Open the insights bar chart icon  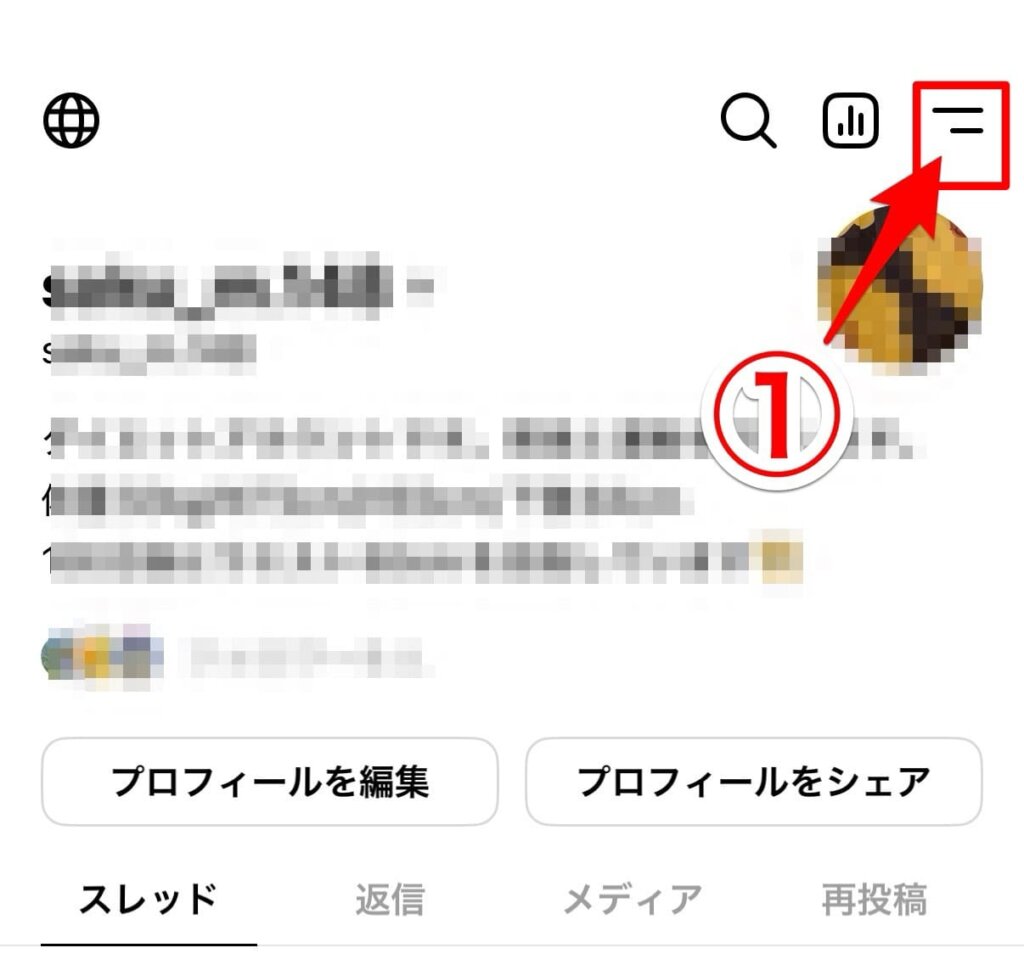click(x=850, y=122)
